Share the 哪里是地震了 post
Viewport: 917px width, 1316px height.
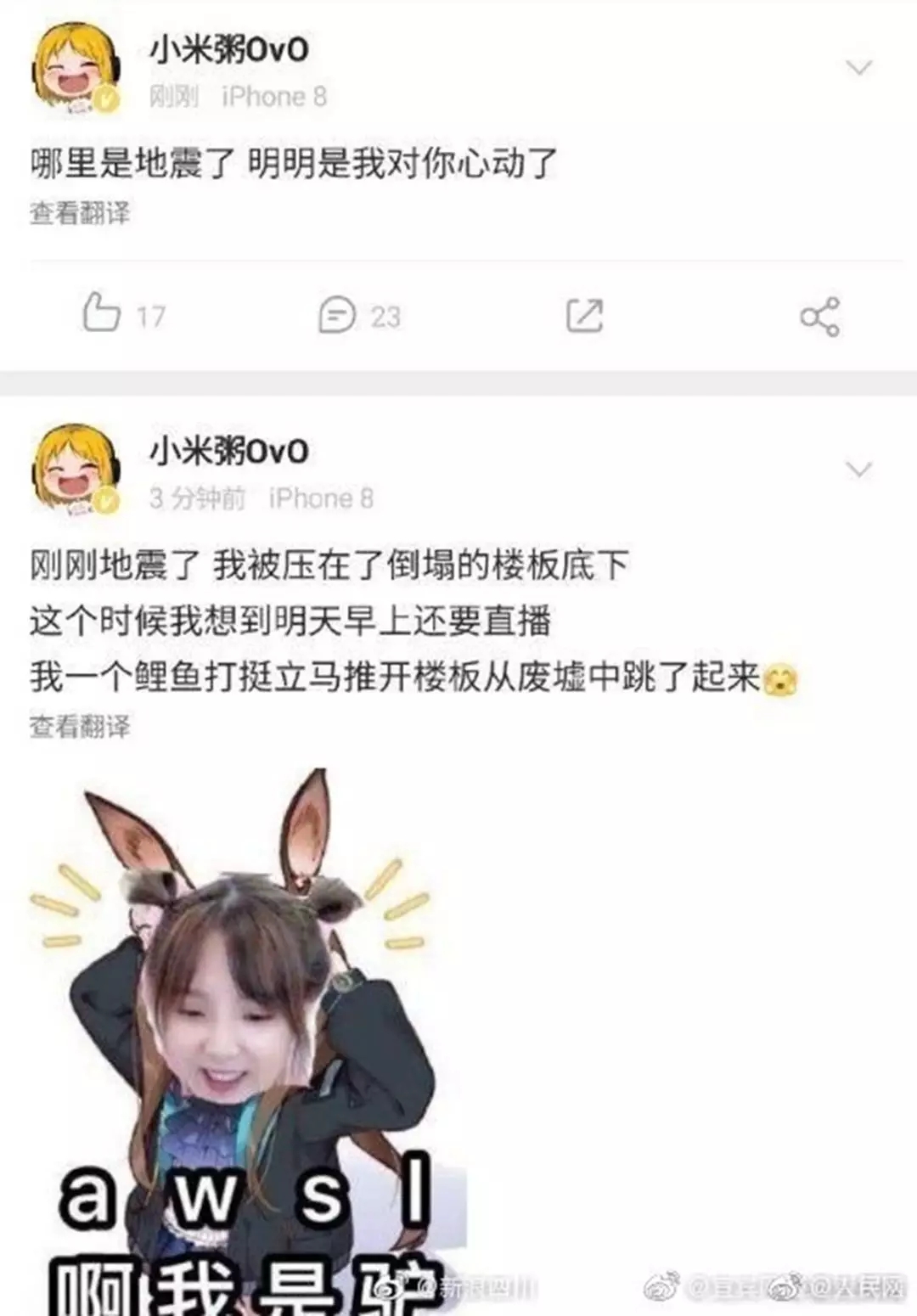coord(819,317)
